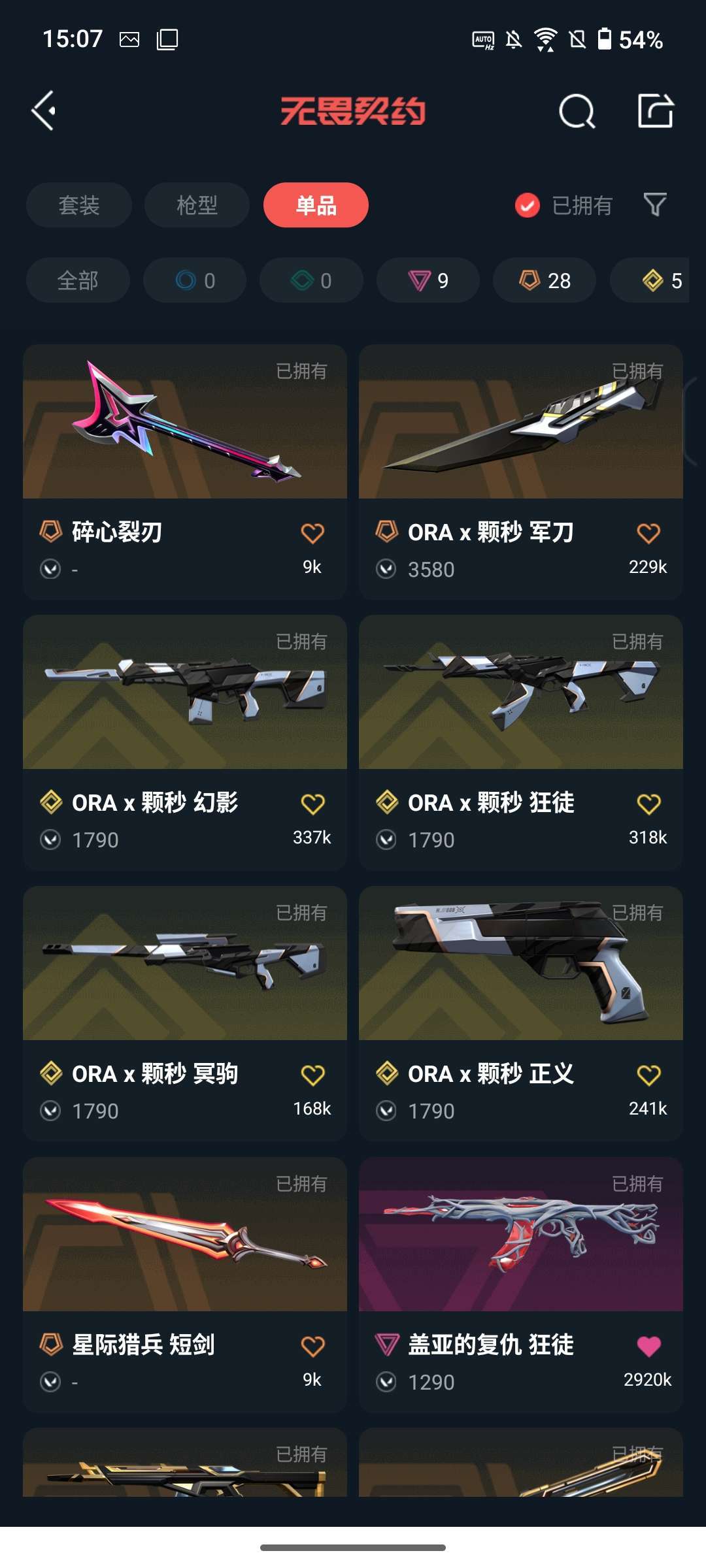The height and width of the screenshot is (1568, 706).
Task: Open the search icon
Action: (577, 111)
